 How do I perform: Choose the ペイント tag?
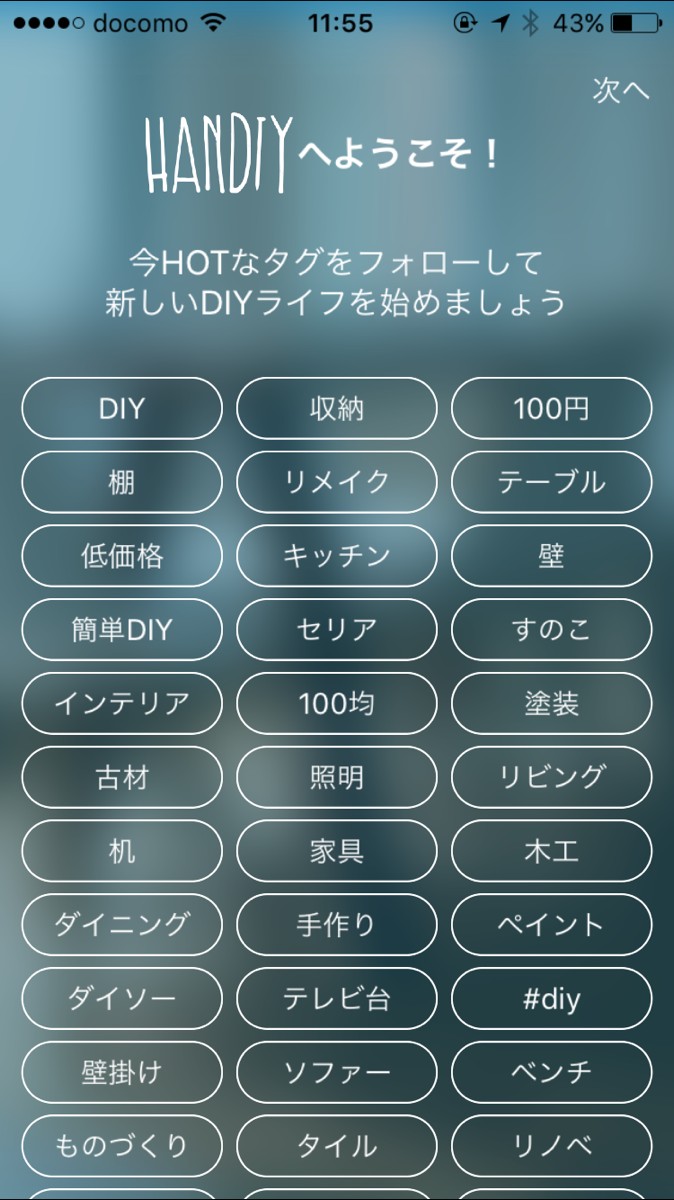[552, 925]
